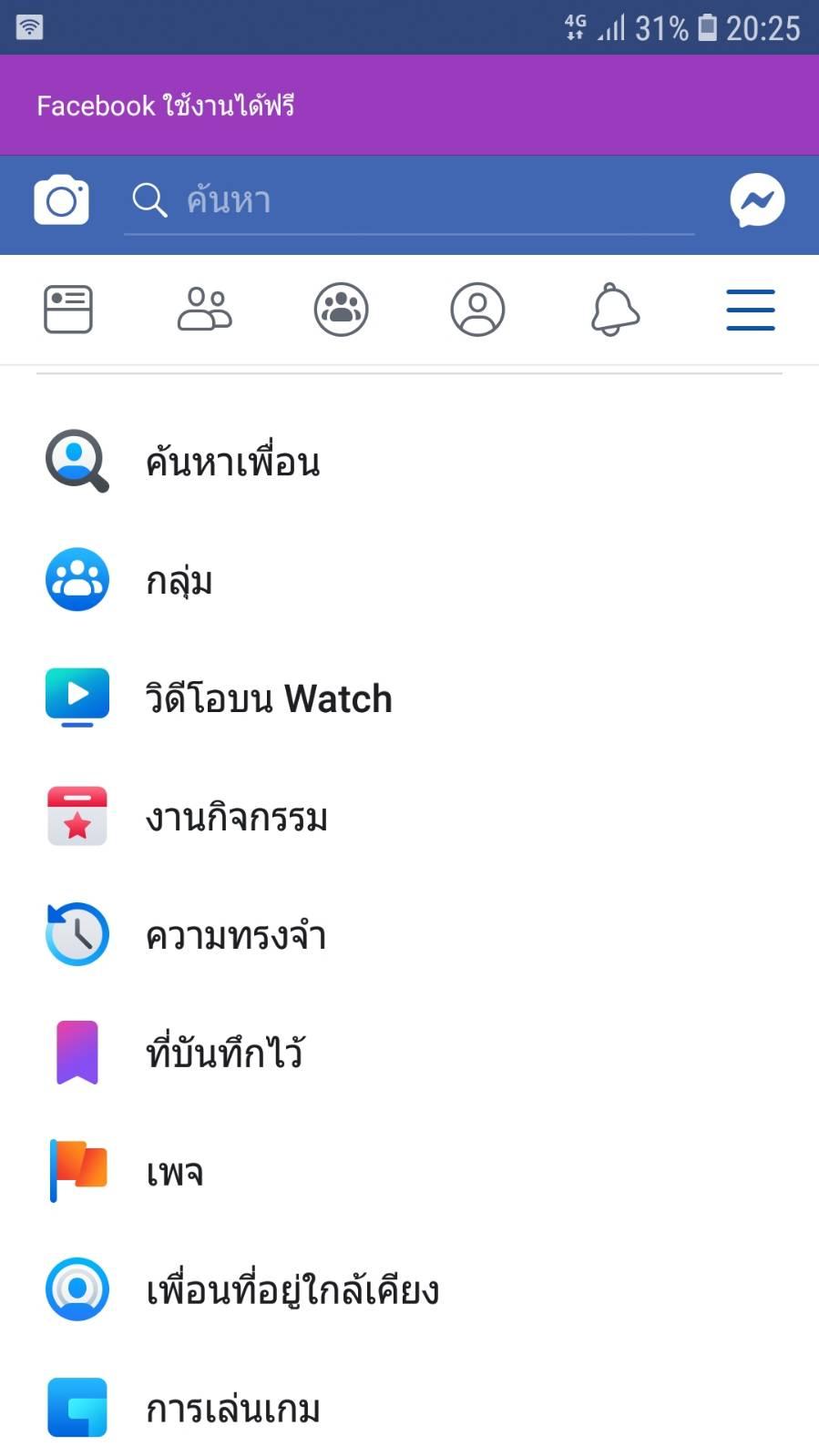This screenshot has width=819, height=1456.
Task: Switch to the News Feed tab
Action: [68, 310]
